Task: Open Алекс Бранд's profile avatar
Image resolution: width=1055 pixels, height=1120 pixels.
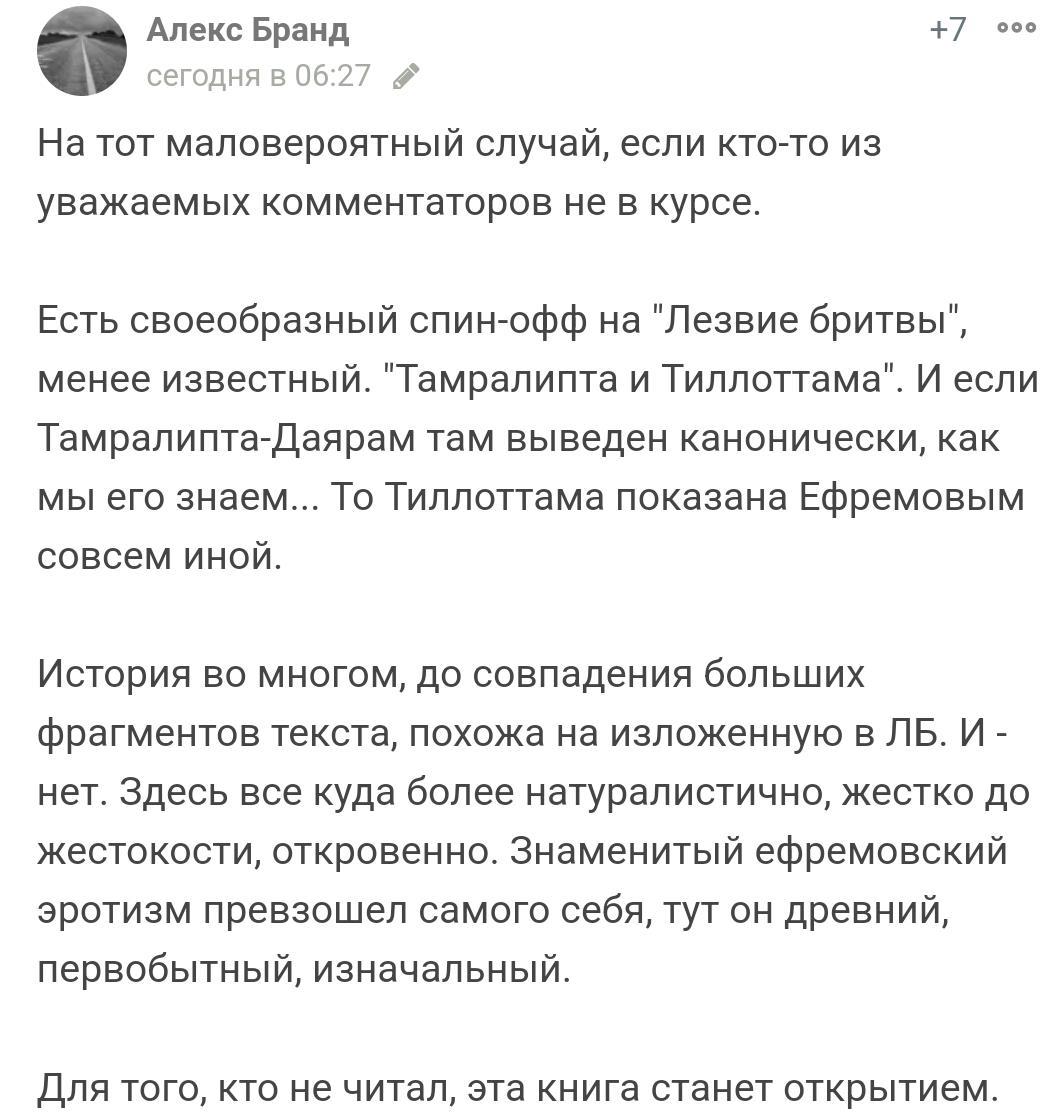Action: tap(82, 51)
